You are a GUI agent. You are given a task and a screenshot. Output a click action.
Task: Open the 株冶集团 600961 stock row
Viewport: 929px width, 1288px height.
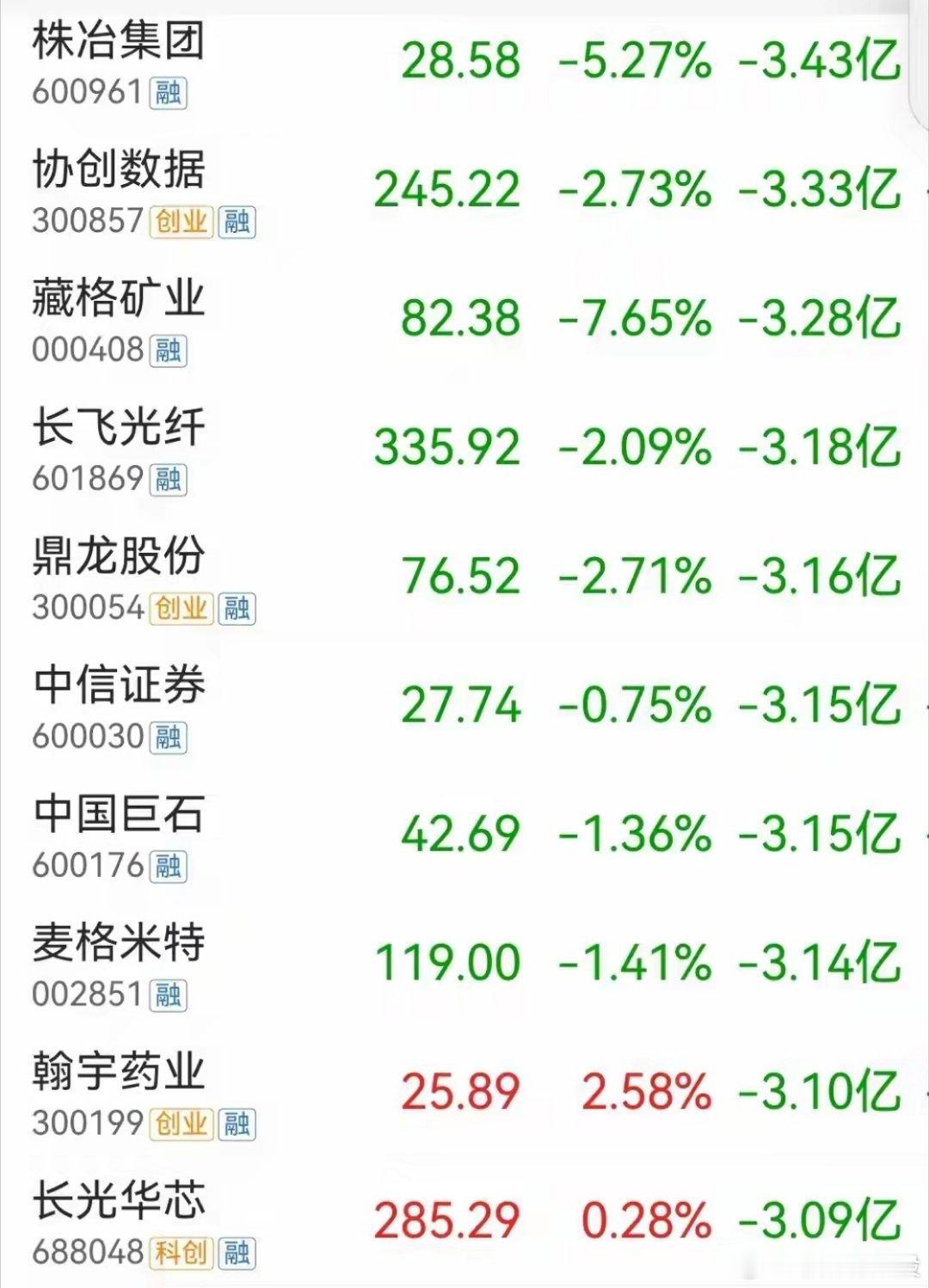[464, 62]
